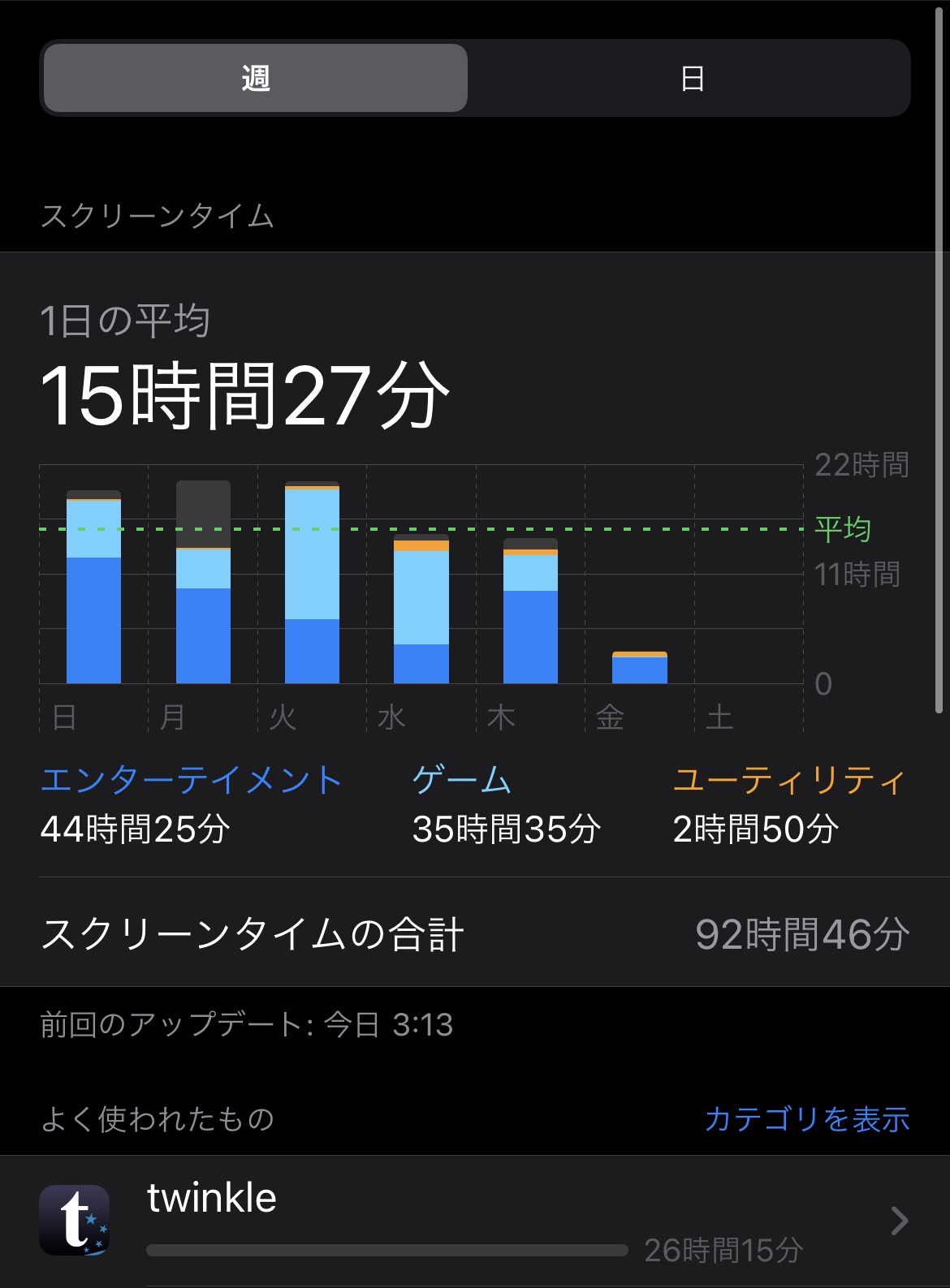Tap カテゴリを表示 link

(806, 1119)
